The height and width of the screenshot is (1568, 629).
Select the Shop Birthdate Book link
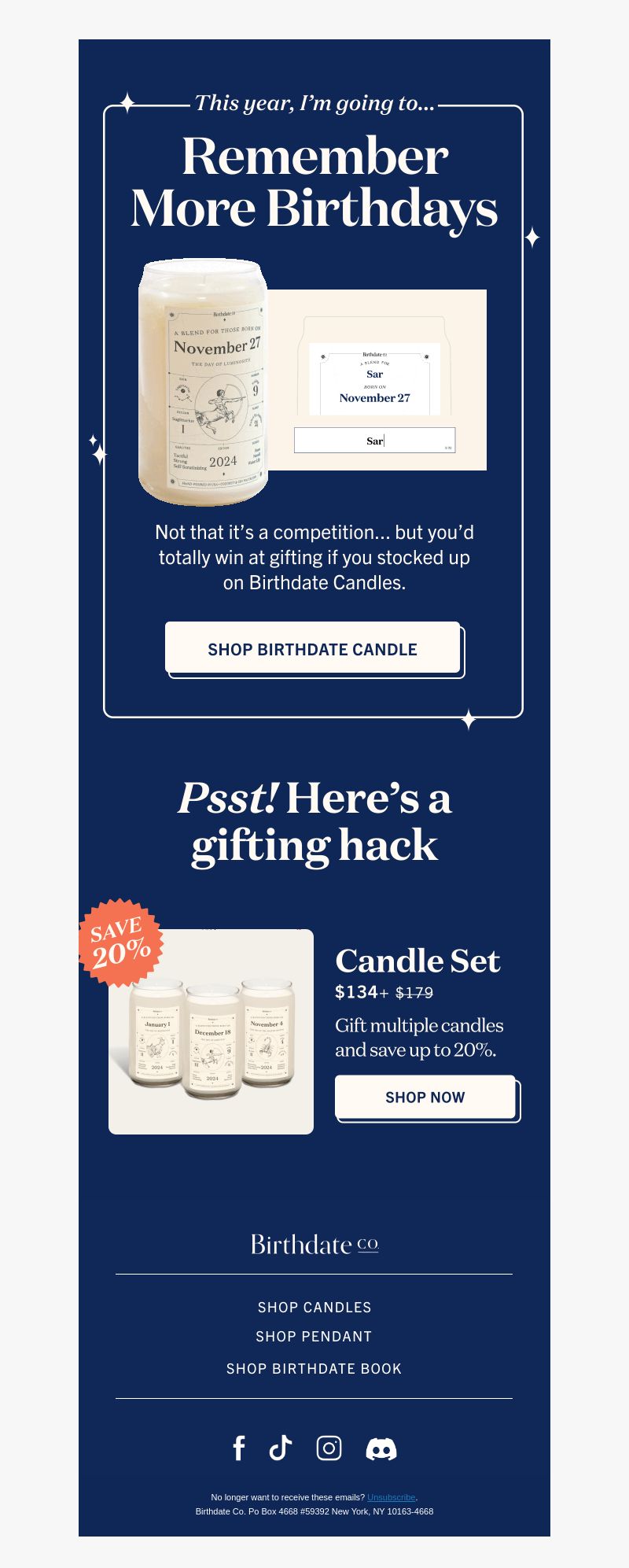(x=314, y=1368)
